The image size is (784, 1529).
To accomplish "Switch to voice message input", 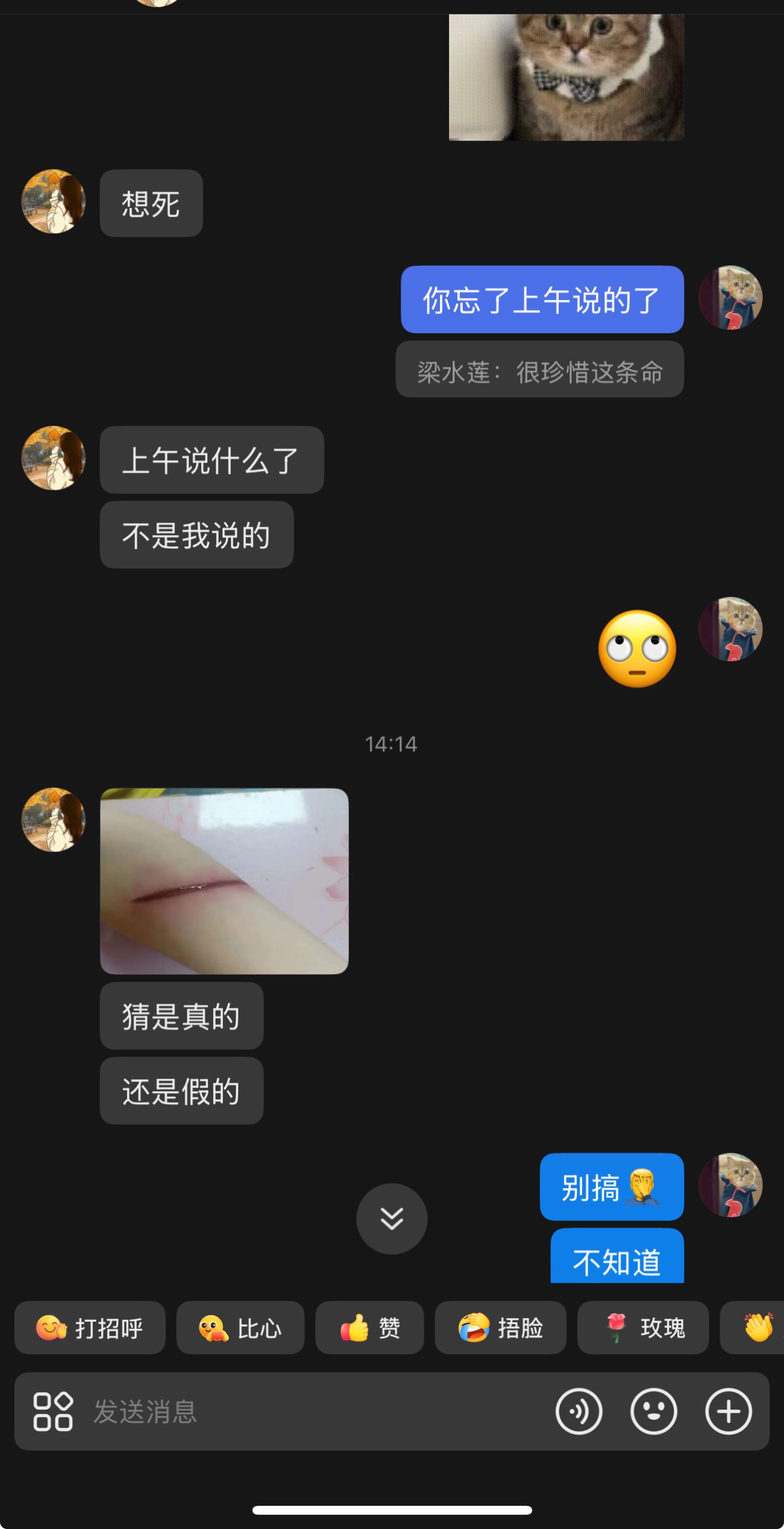I will tap(579, 1411).
